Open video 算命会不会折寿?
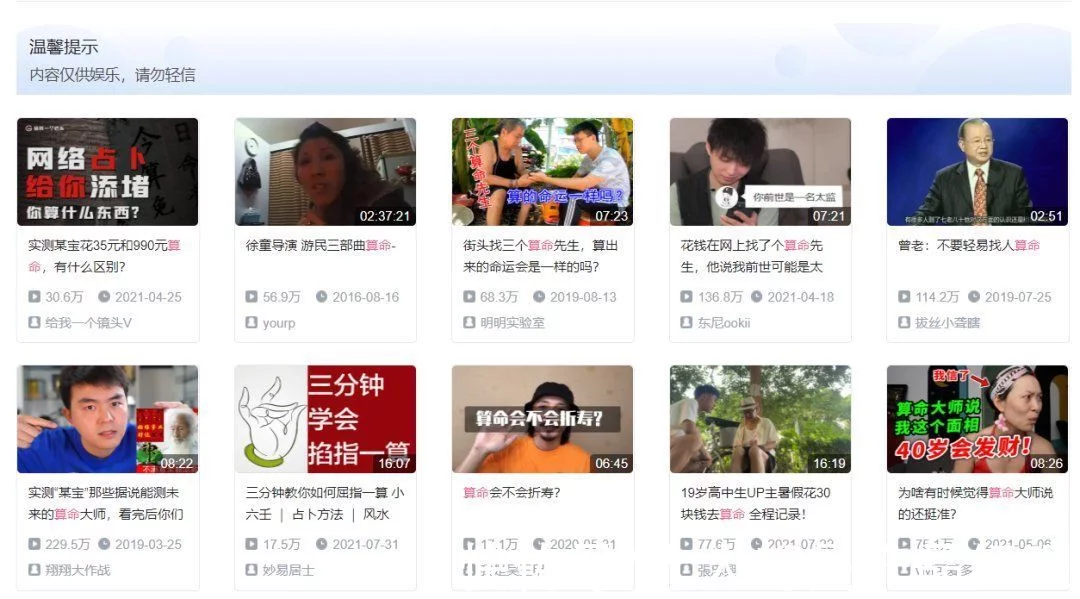 coord(542,419)
